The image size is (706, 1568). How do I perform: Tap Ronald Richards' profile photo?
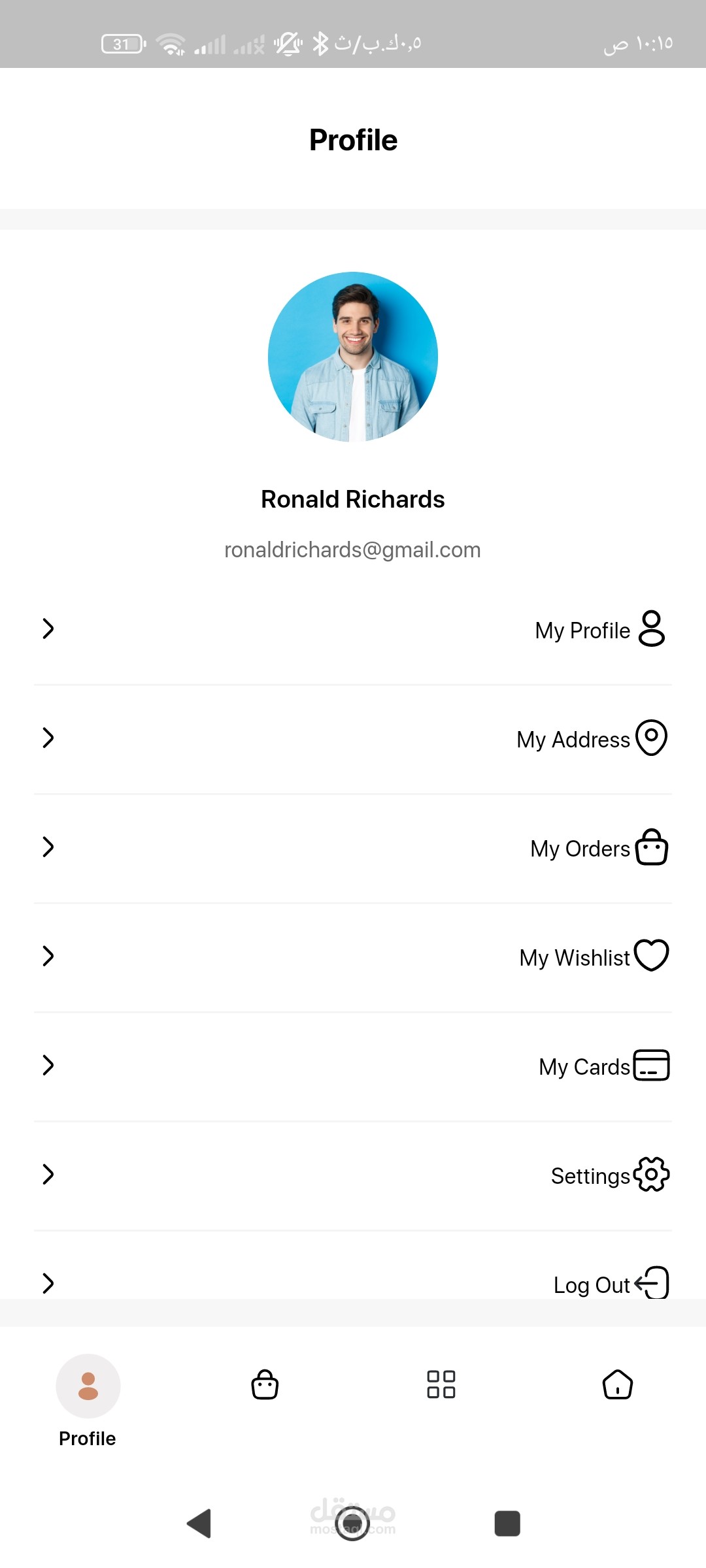click(x=353, y=357)
